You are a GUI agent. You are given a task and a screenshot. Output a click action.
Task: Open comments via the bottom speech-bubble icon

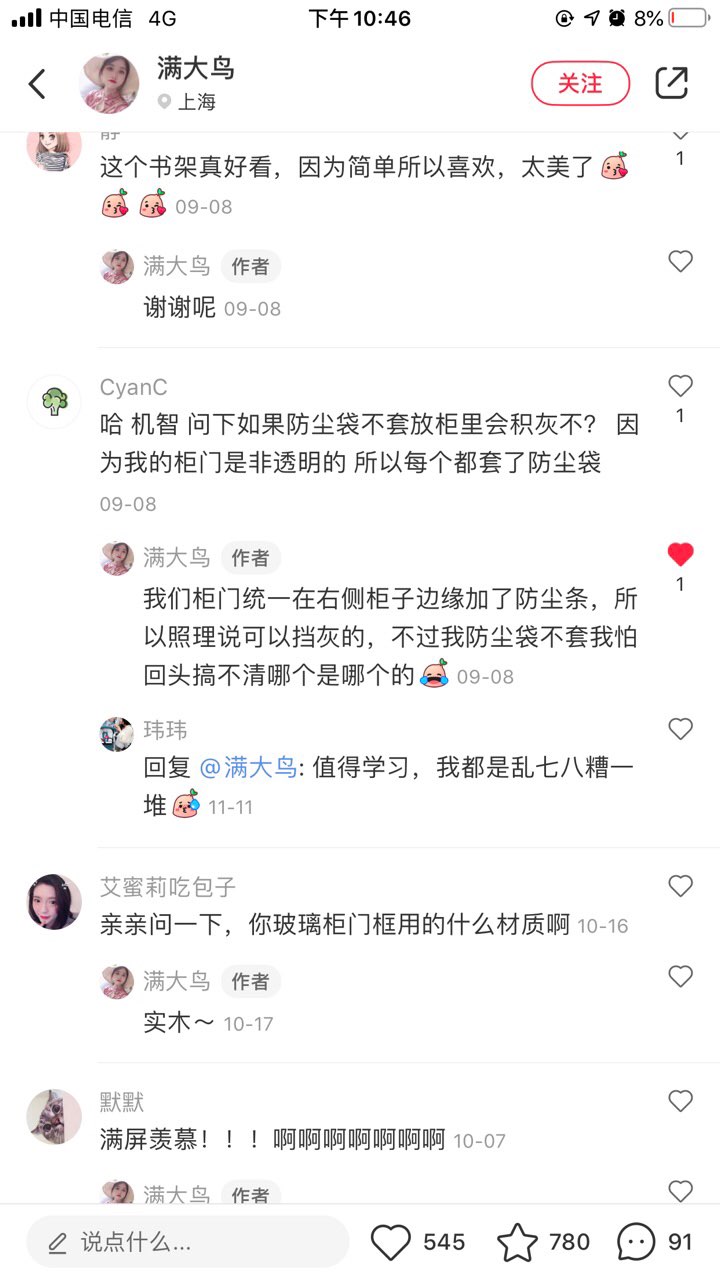click(637, 1242)
